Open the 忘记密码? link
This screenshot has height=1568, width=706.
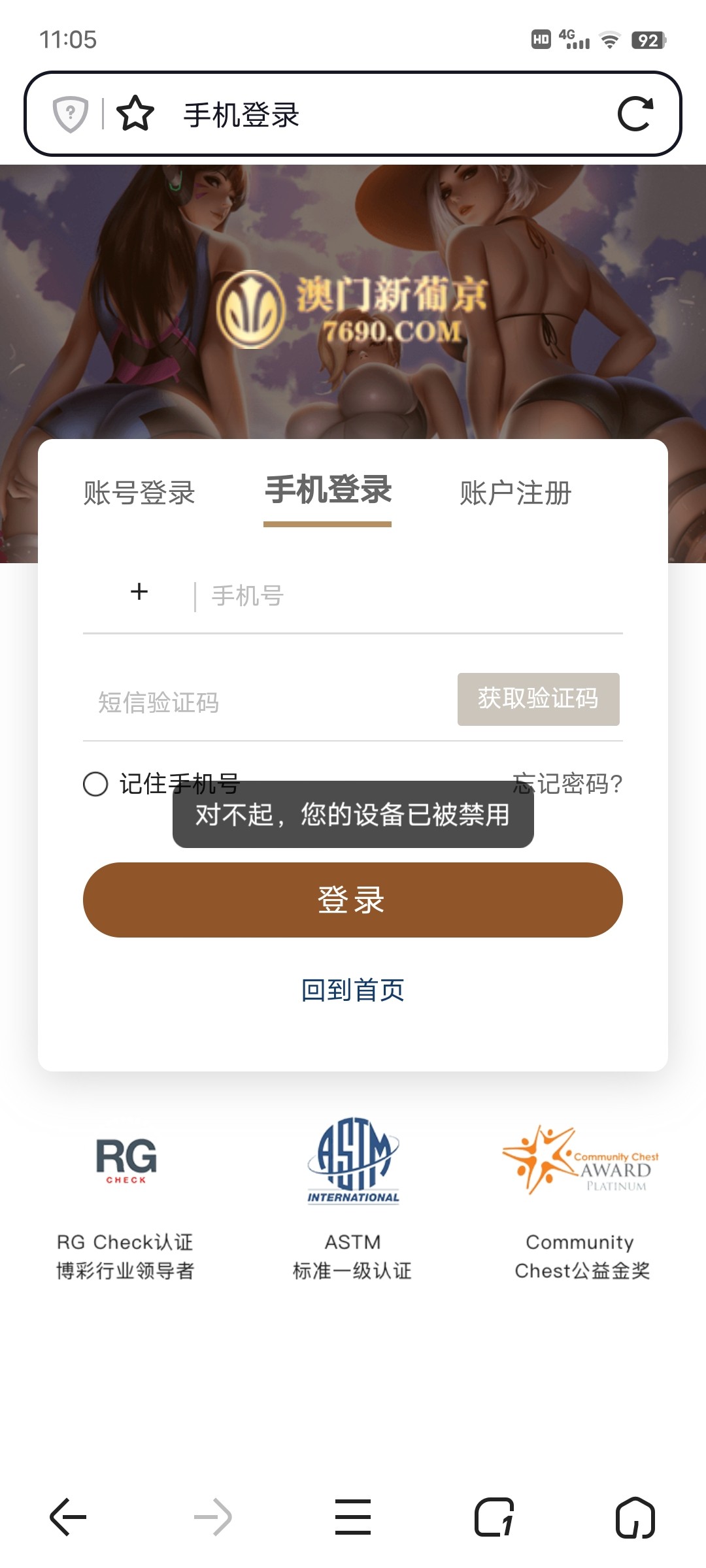(567, 783)
